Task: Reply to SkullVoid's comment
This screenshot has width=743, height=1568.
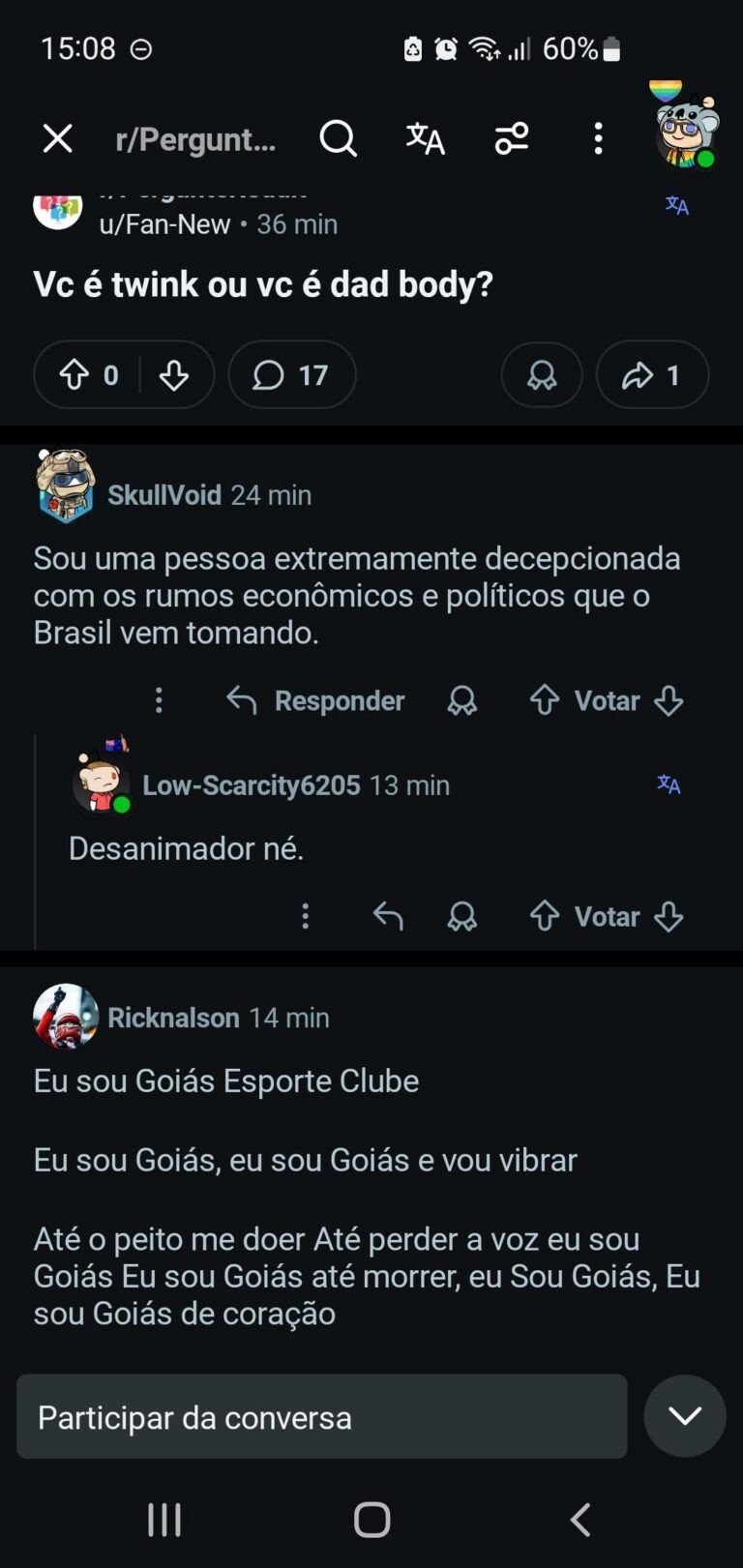Action: 315,700
